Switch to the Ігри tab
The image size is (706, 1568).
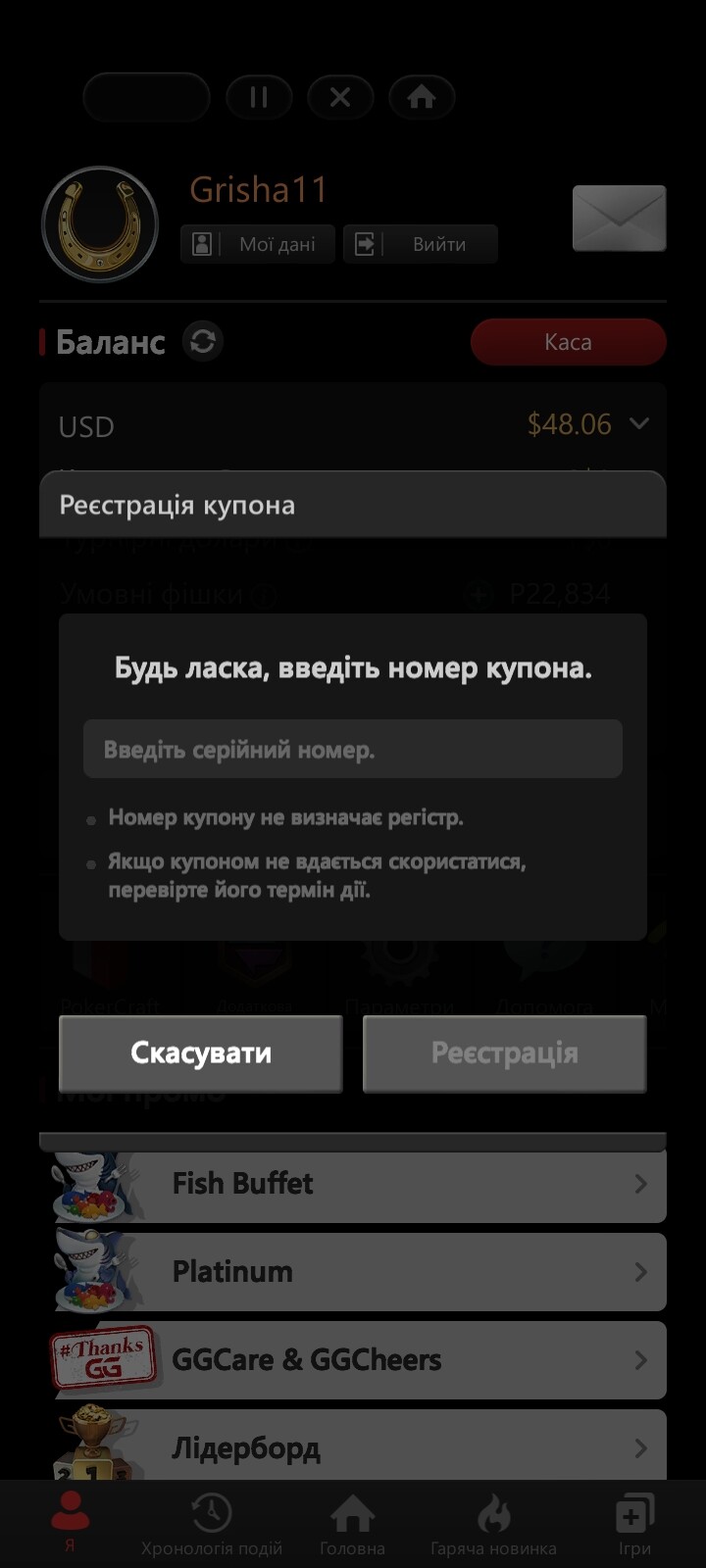pos(634,1526)
